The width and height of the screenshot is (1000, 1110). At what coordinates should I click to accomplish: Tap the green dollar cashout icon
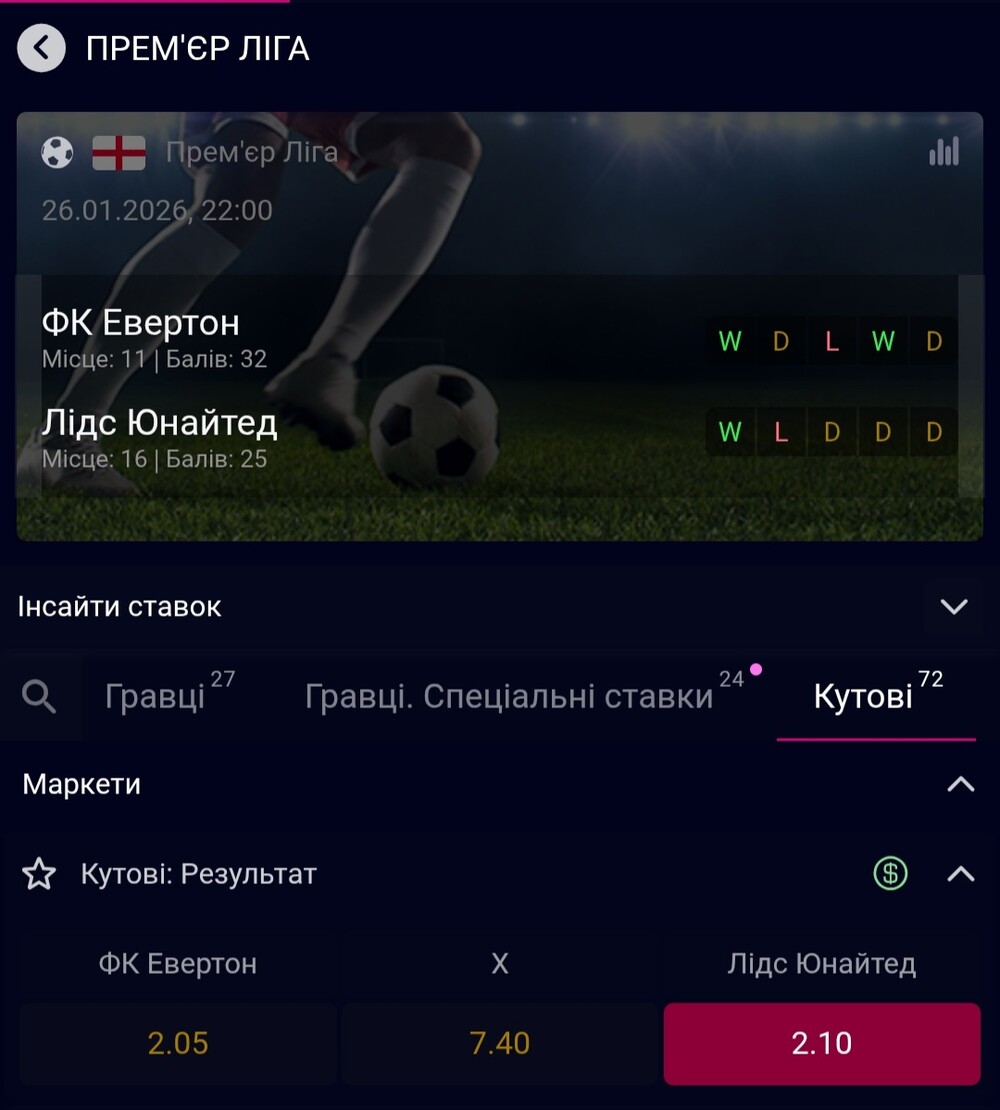click(x=889, y=874)
